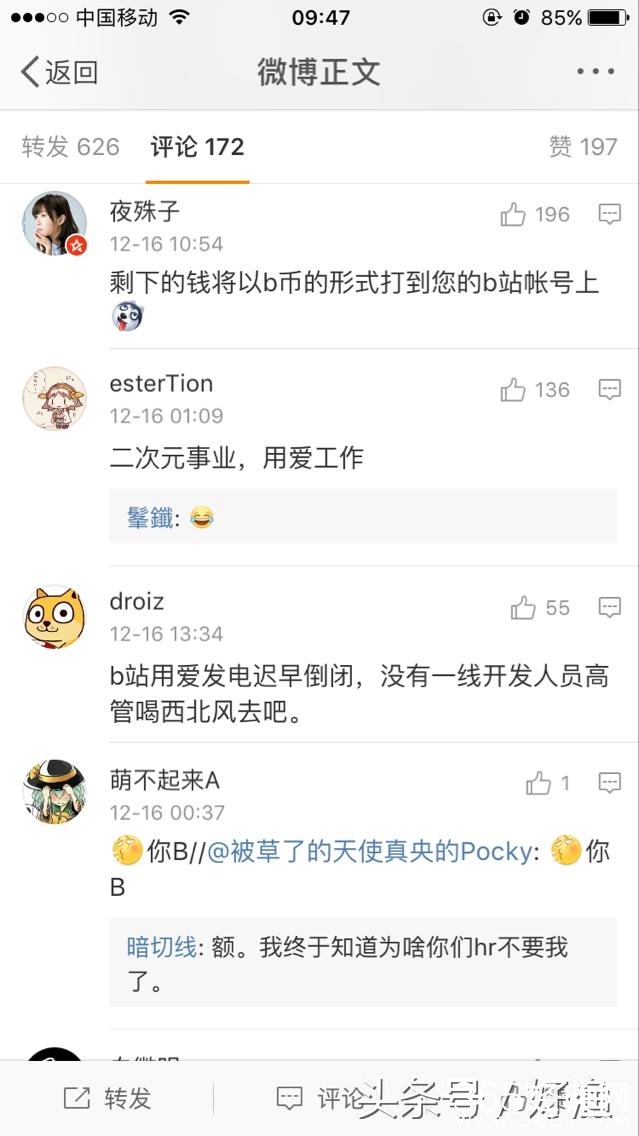The height and width of the screenshot is (1136, 639).
Task: Open esterTion's profile avatar
Action: [x=54, y=398]
